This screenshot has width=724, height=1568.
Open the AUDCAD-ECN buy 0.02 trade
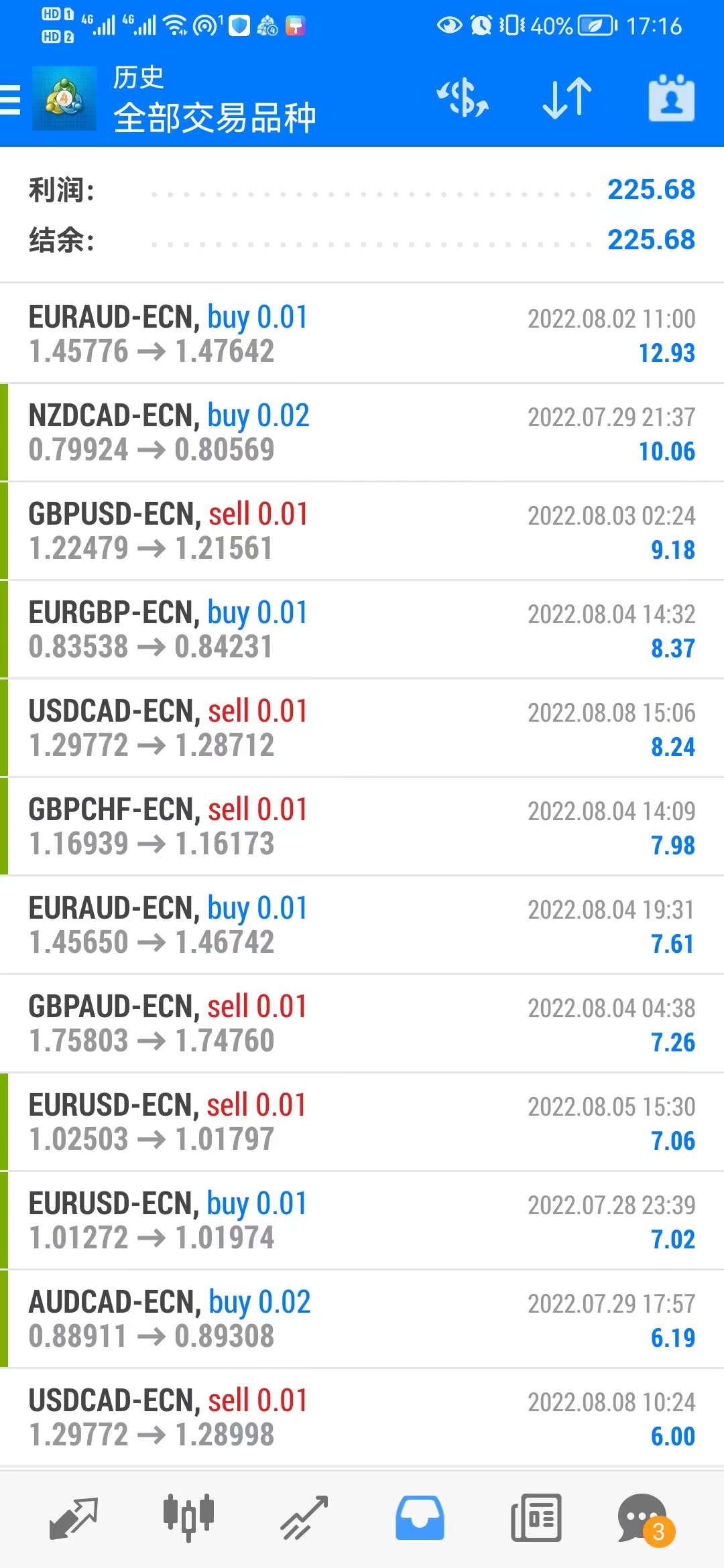pyautogui.click(x=362, y=1319)
